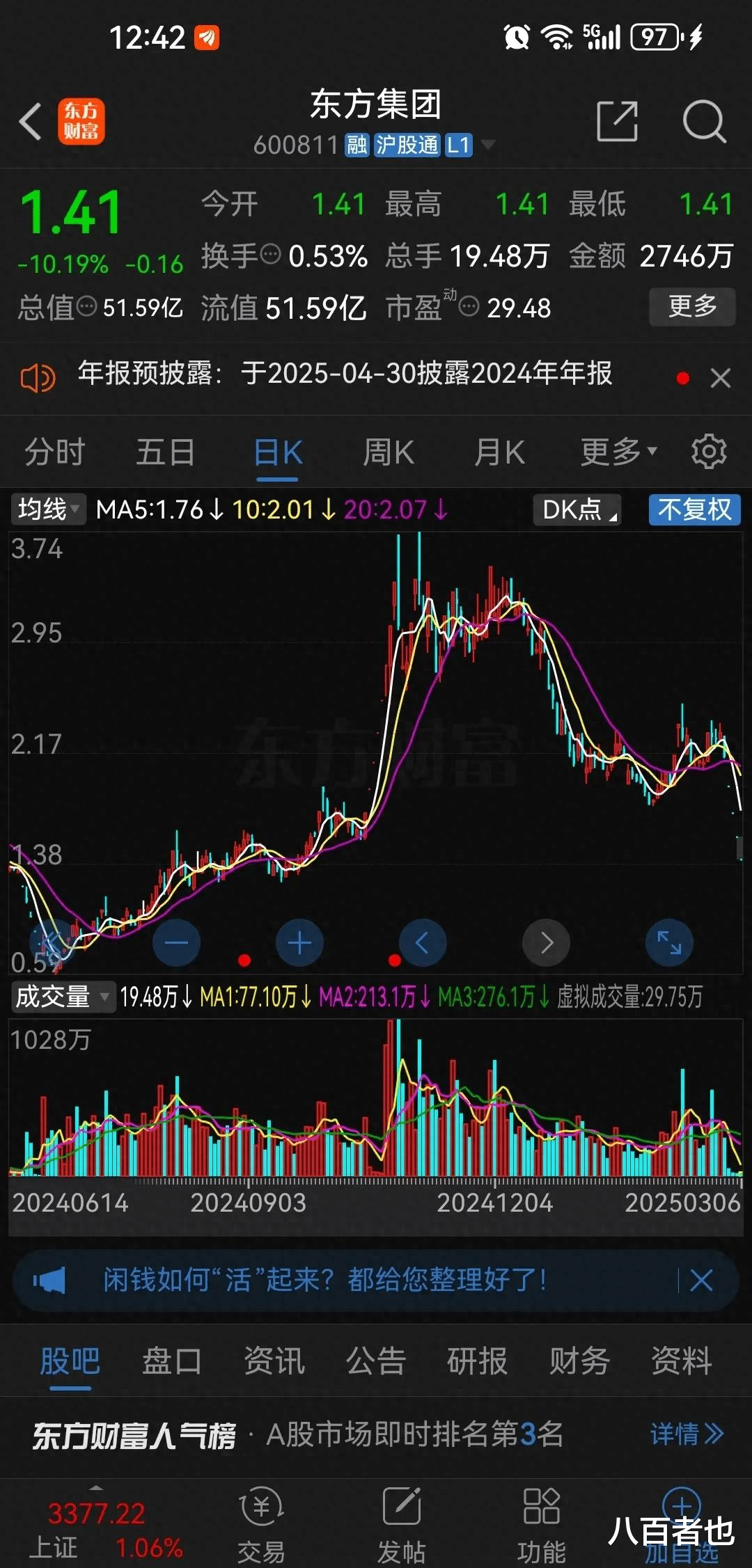Select the 月K chart tab

(x=499, y=452)
